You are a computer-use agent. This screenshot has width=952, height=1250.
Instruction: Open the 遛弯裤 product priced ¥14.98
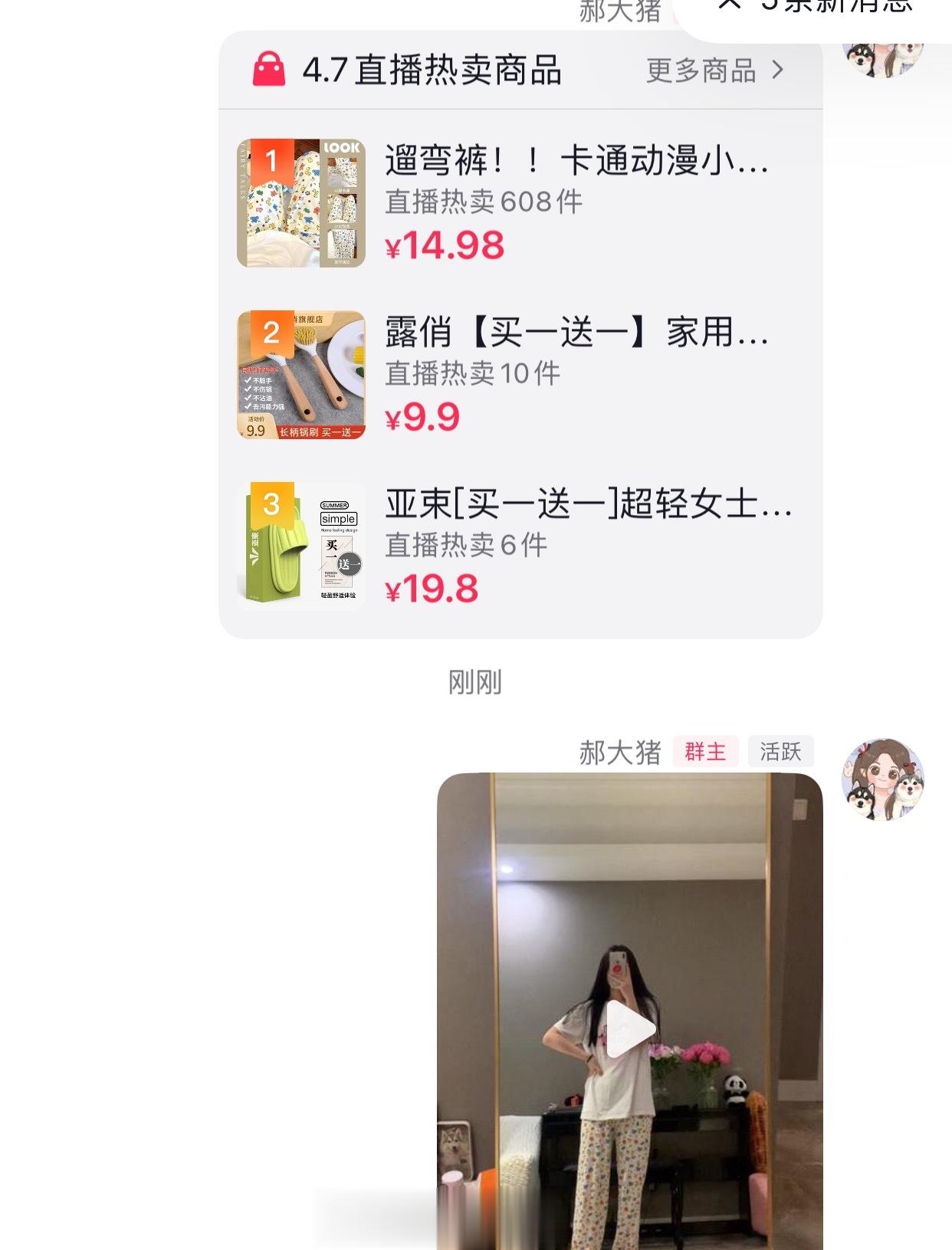521,203
